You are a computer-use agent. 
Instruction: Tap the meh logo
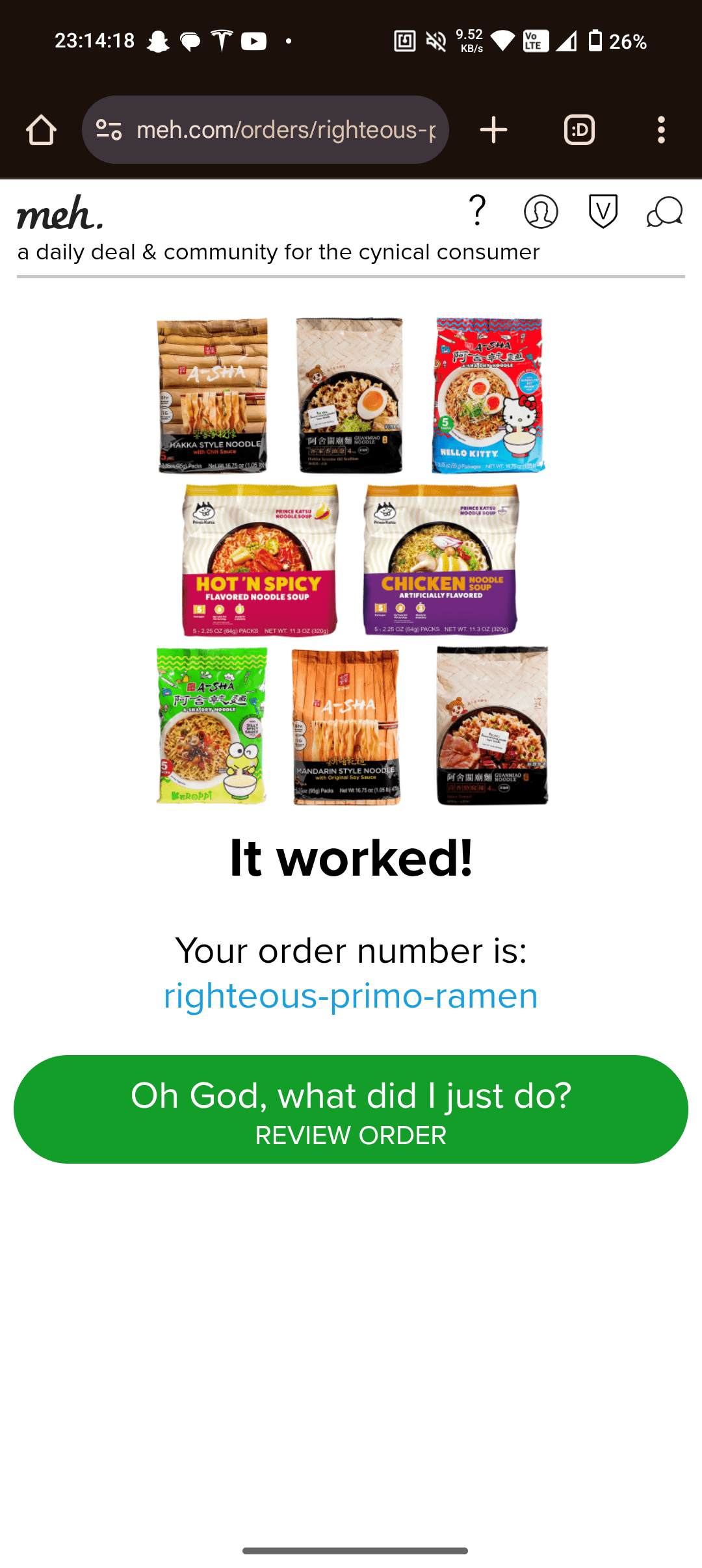coord(60,213)
